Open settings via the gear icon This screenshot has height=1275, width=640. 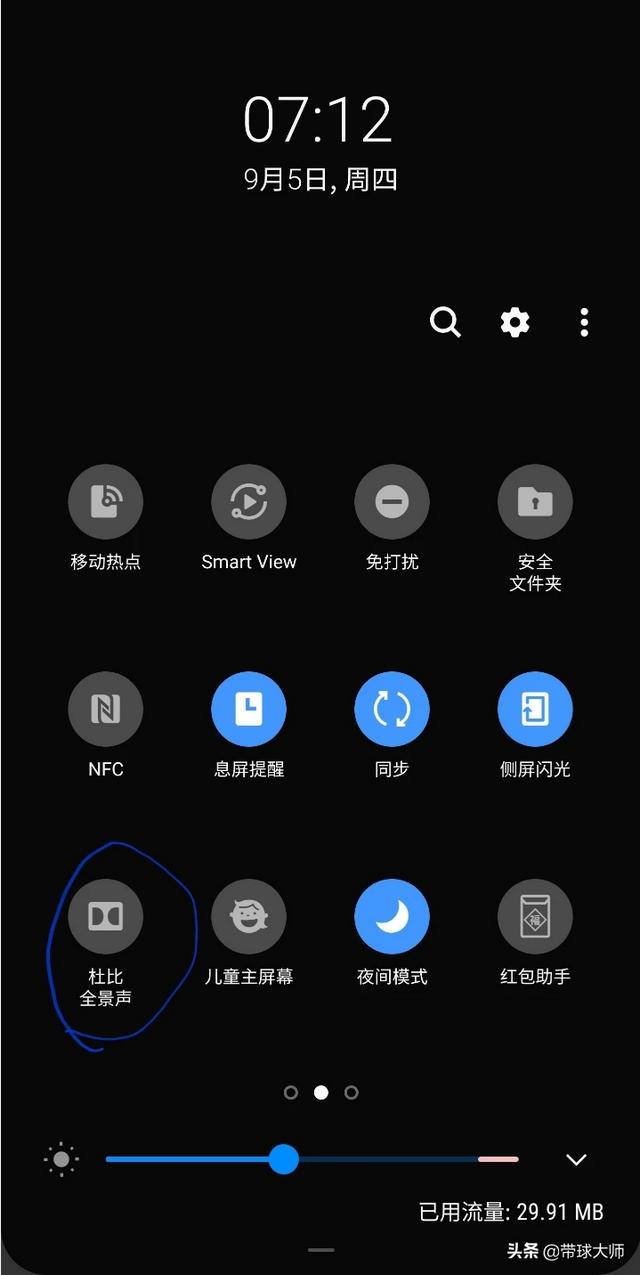point(515,322)
